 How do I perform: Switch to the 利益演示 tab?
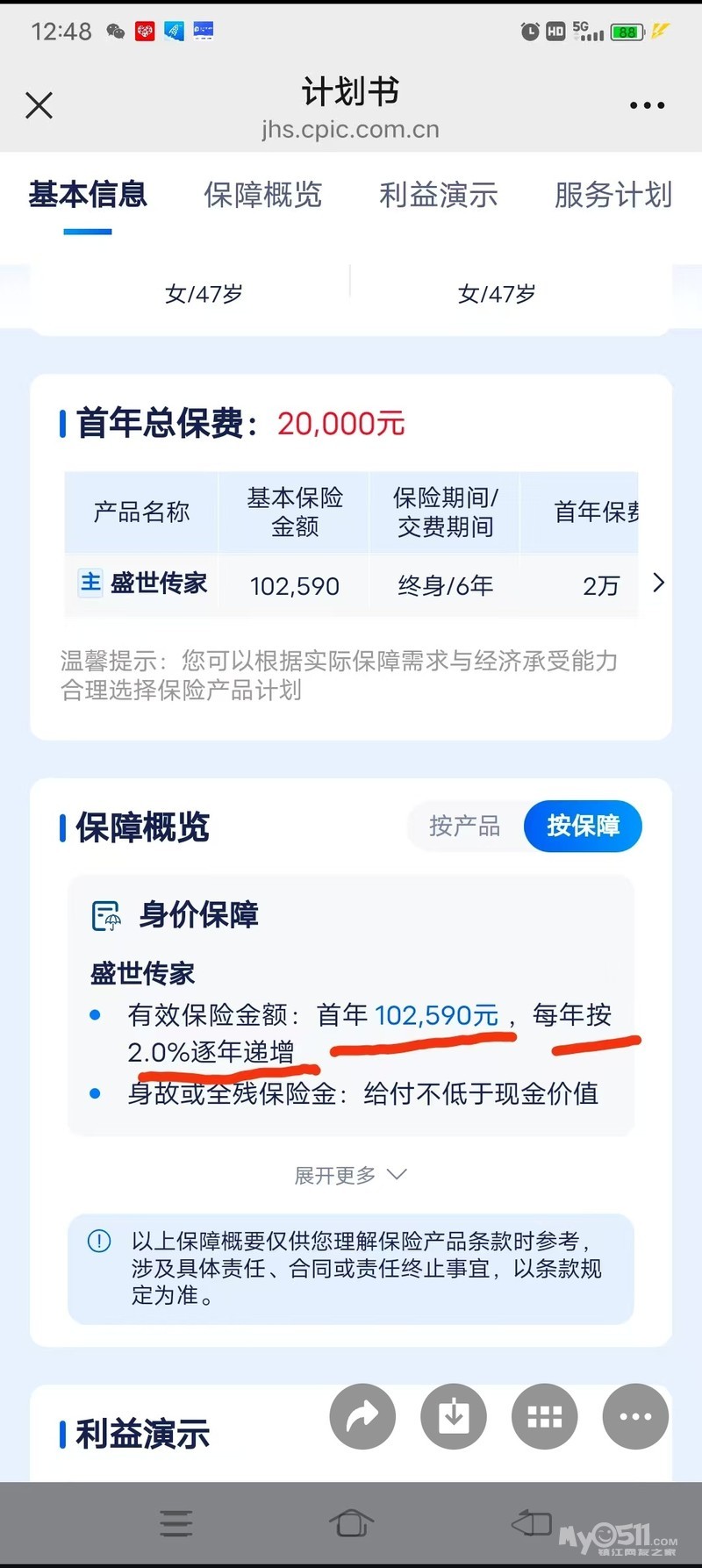click(439, 195)
